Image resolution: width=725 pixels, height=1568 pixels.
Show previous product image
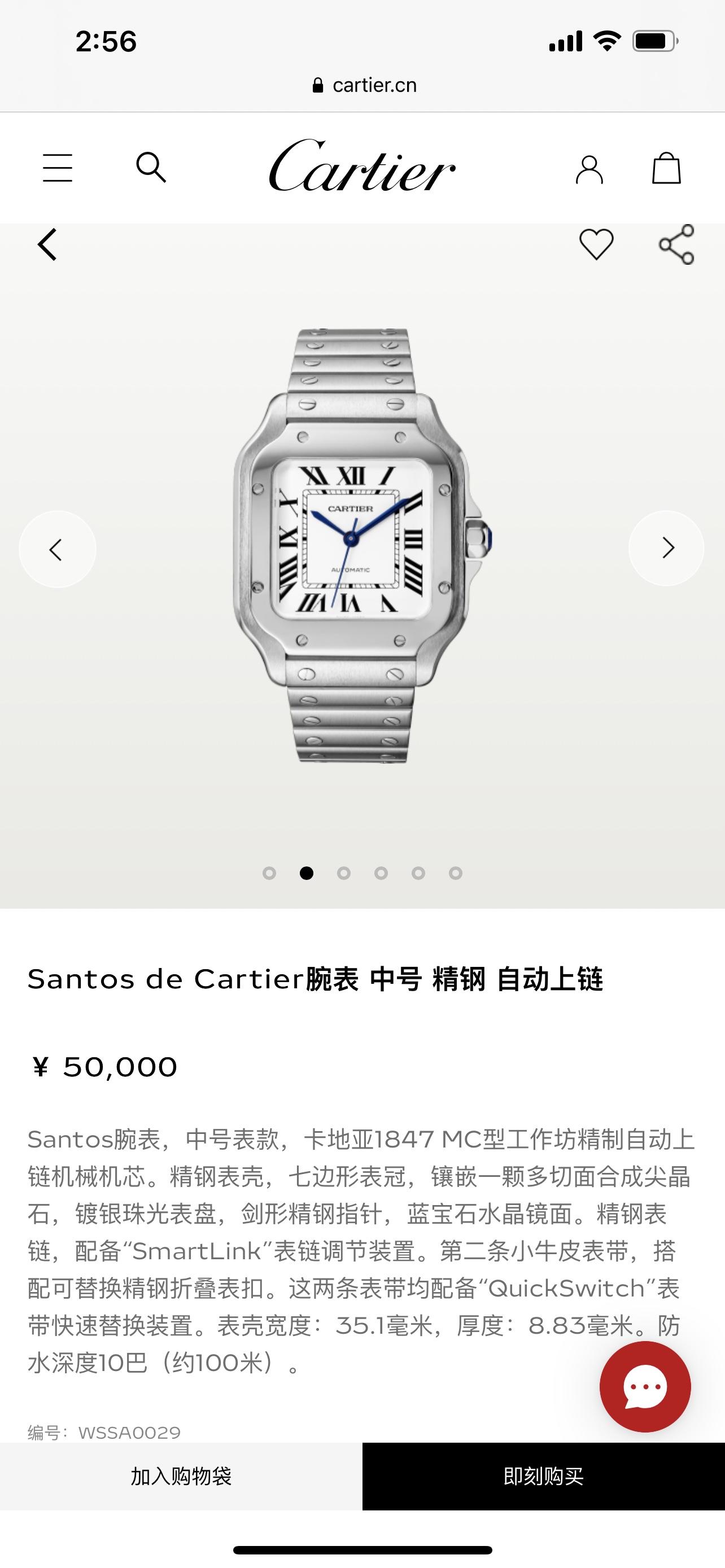(x=57, y=549)
